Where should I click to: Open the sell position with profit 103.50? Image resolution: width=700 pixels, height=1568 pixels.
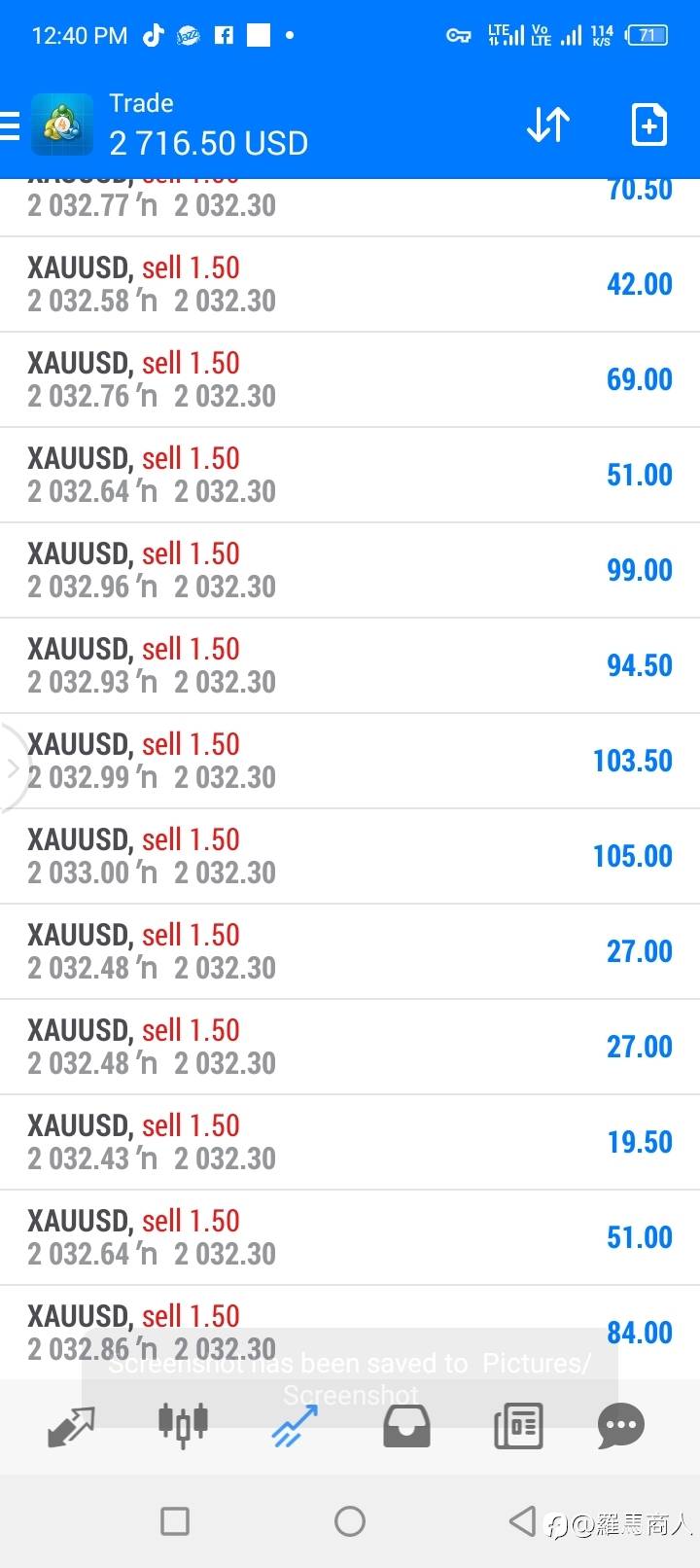pyautogui.click(x=350, y=761)
